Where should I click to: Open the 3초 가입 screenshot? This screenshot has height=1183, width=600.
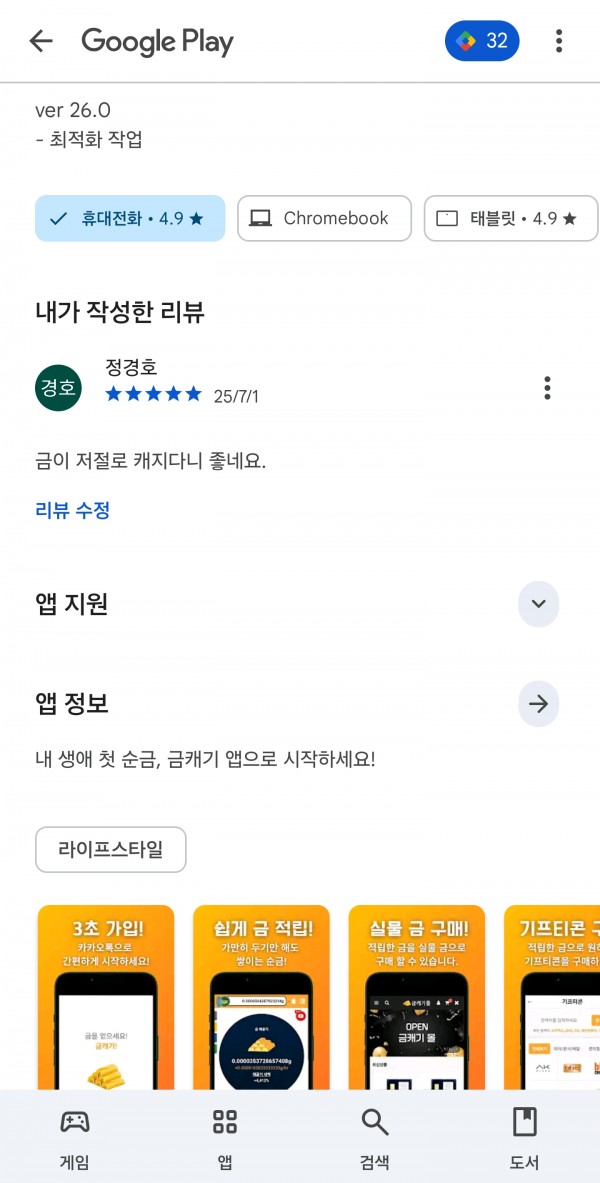click(106, 997)
